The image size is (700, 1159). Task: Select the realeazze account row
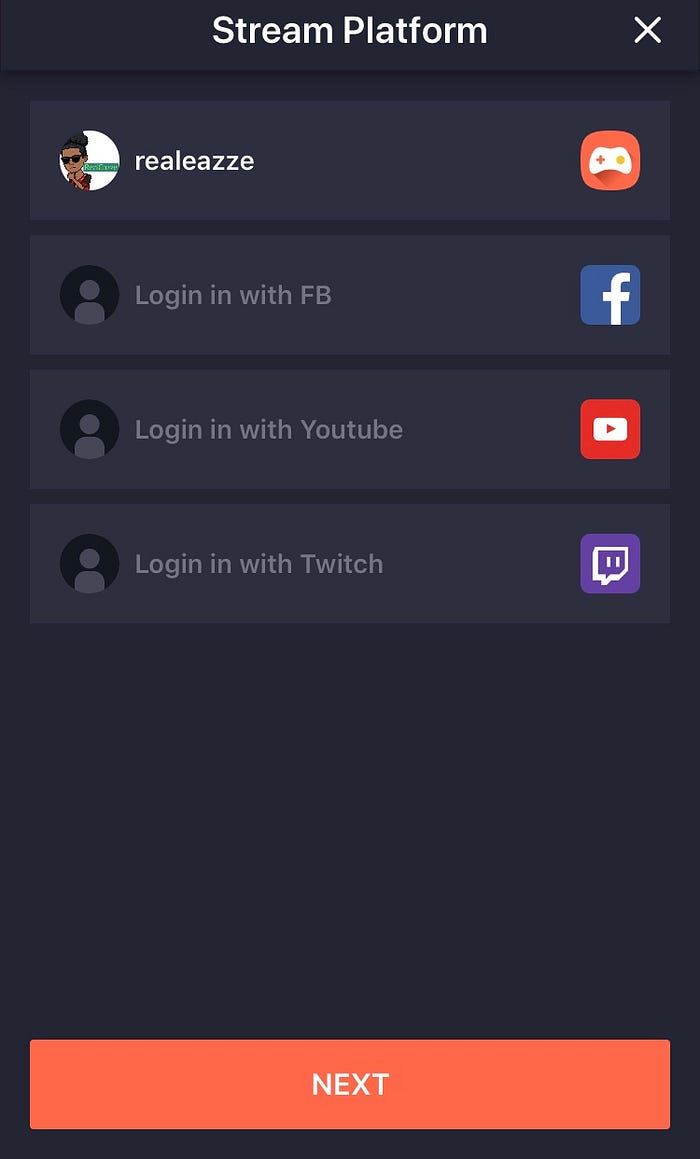coord(349,161)
